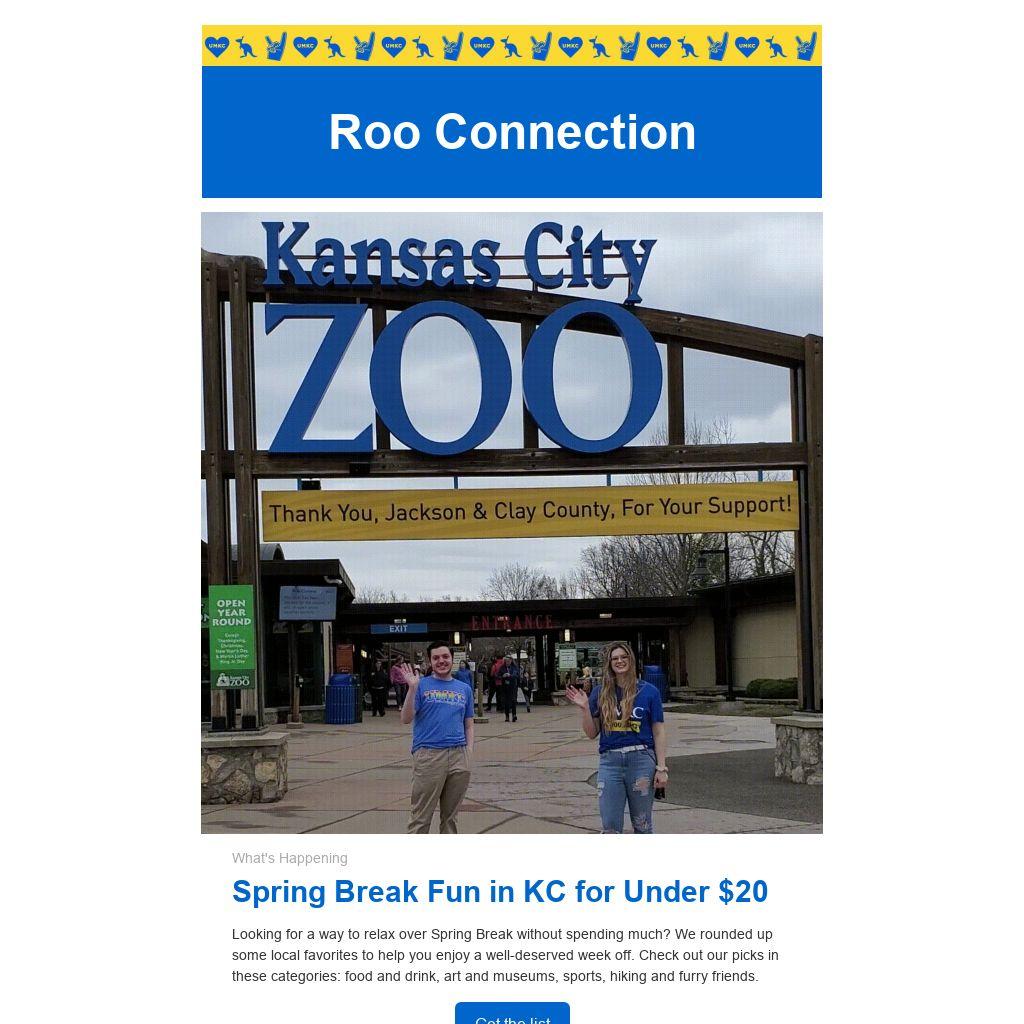Open the Spring Break Fun in KC headline

(500, 891)
